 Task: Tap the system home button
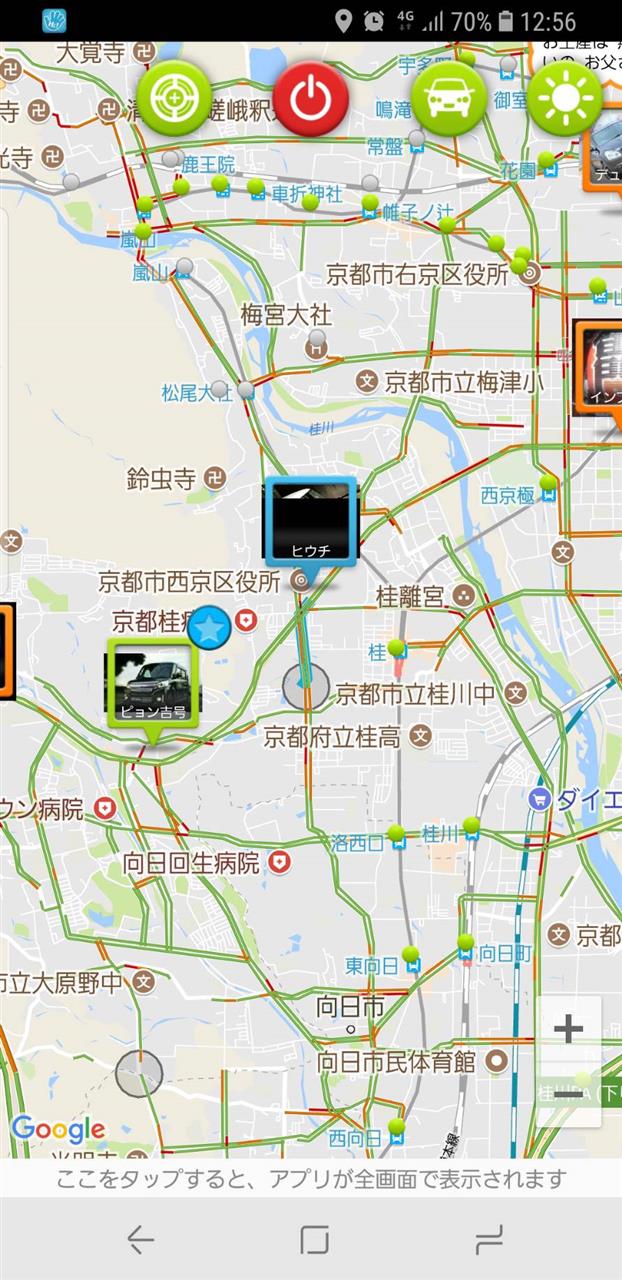coord(314,1240)
